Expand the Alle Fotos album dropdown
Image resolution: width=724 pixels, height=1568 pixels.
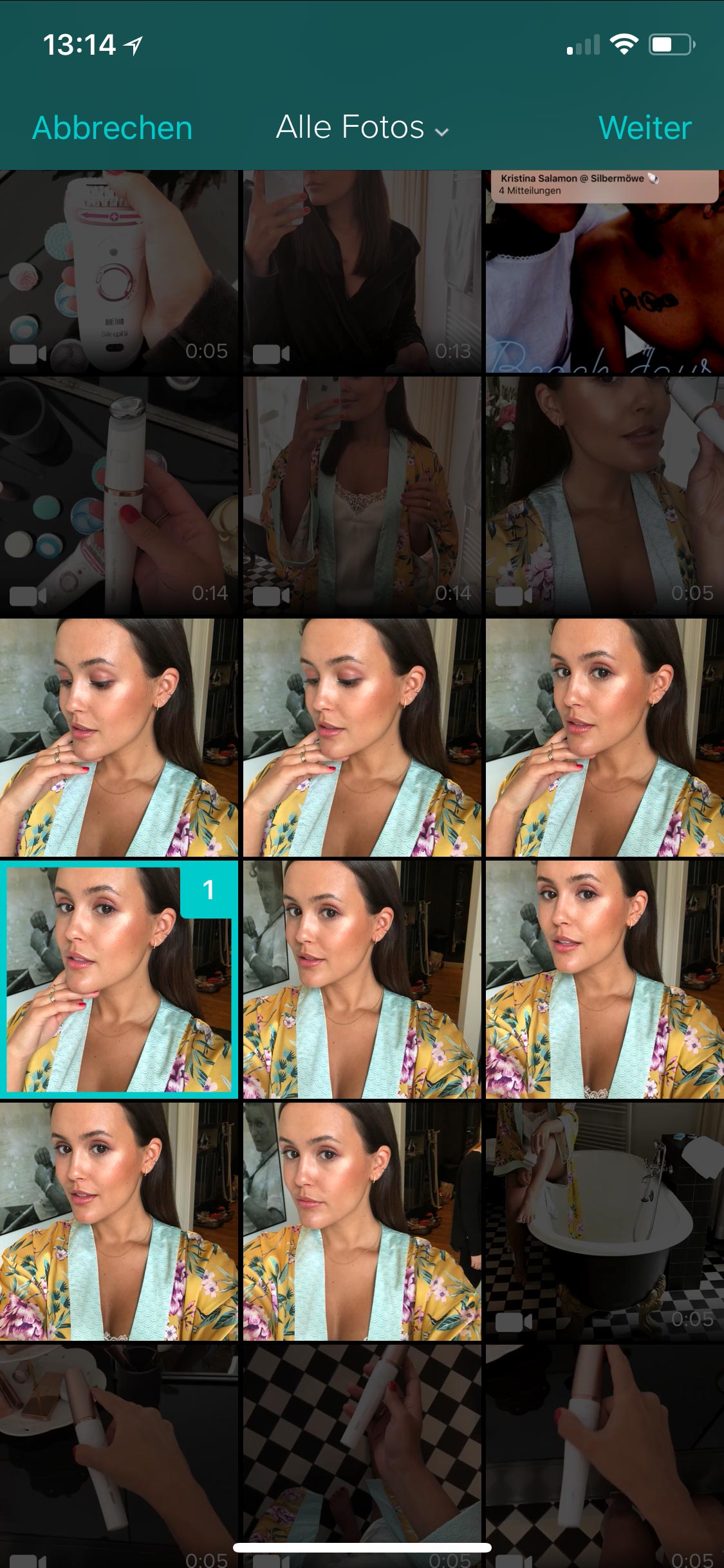(362, 127)
